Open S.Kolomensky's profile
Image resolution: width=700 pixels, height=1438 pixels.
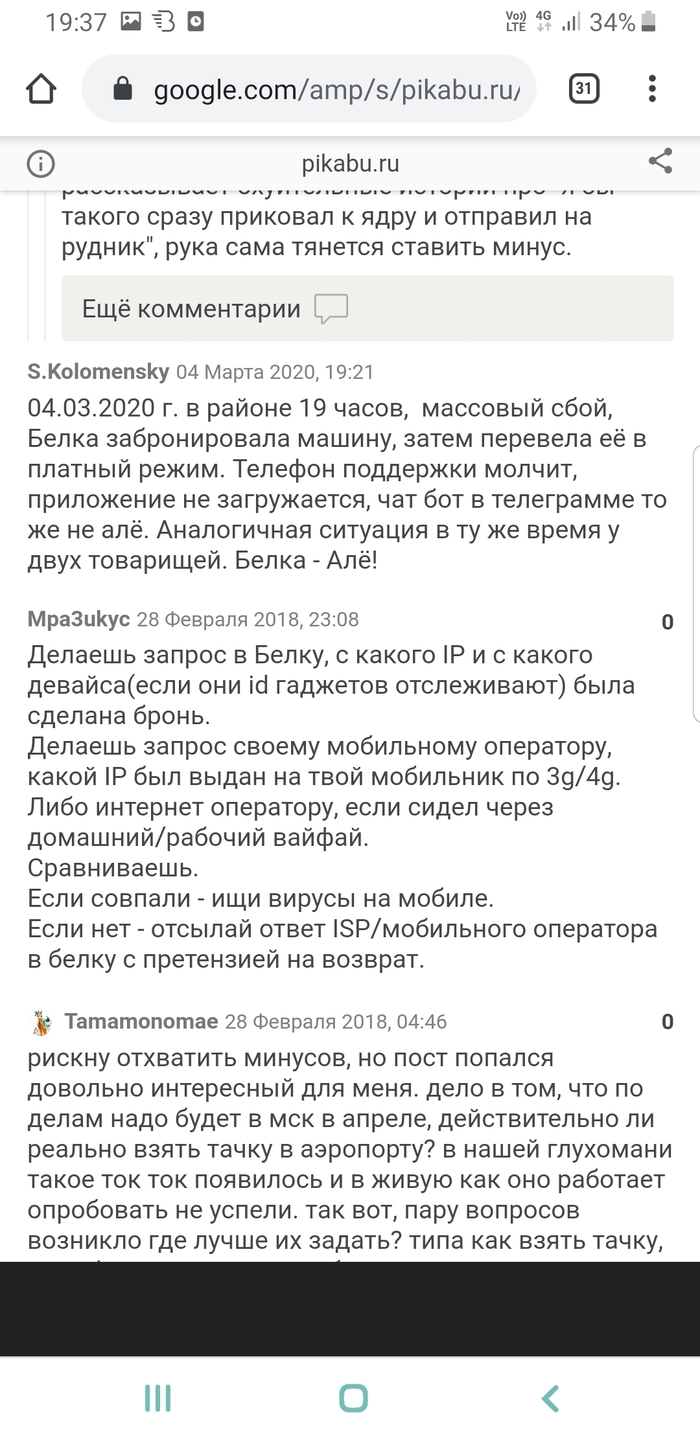coord(98,372)
